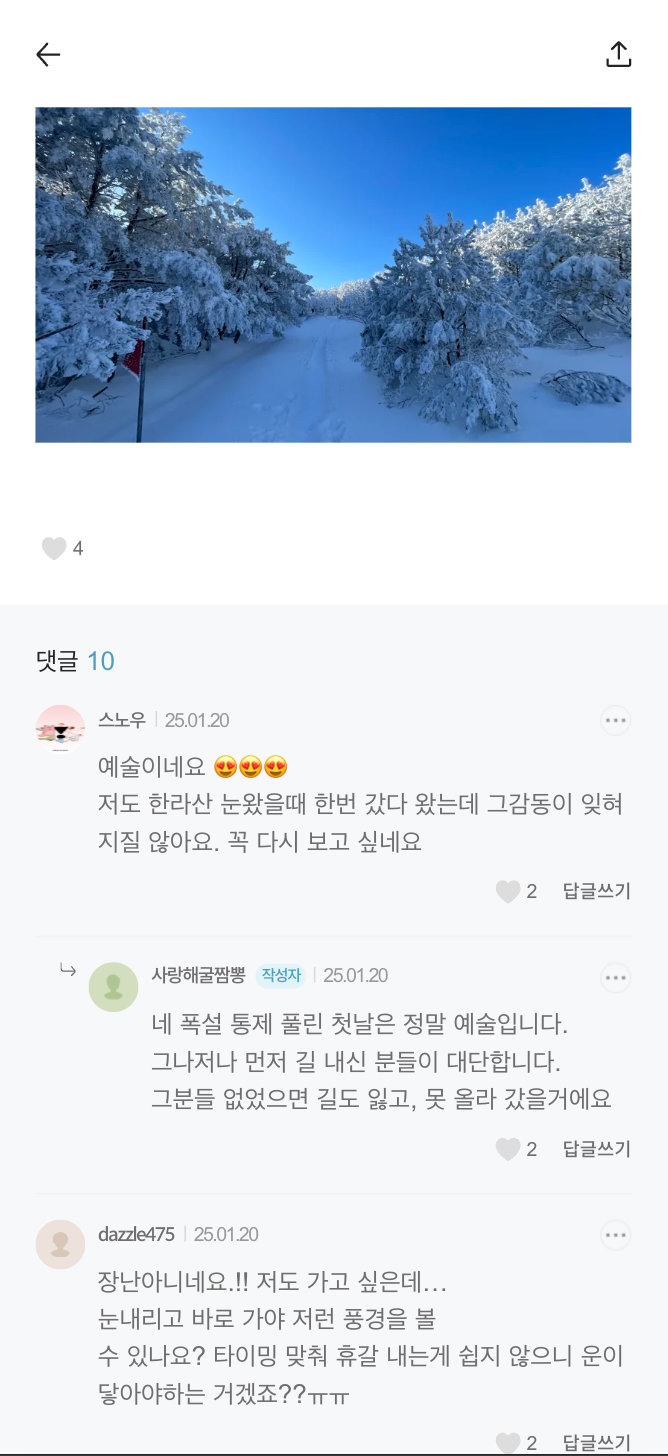Open more options on 스노우's comment
This screenshot has width=668, height=1456.
point(615,720)
